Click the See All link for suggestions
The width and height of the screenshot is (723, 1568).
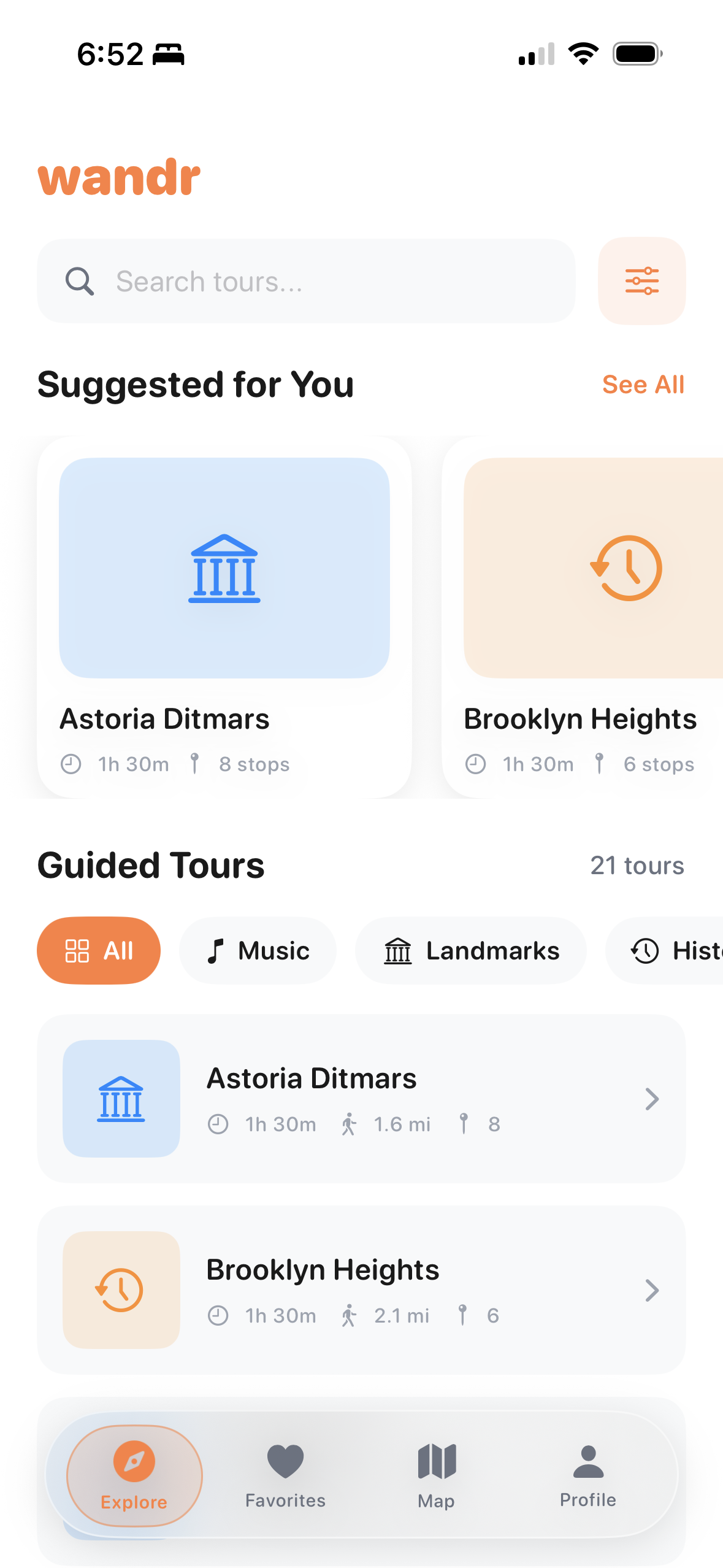click(643, 384)
